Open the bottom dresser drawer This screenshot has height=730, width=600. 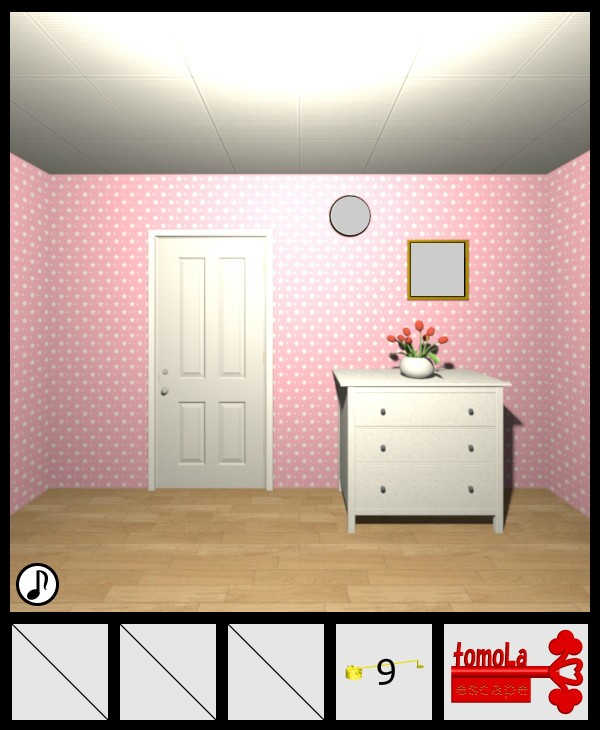[424, 487]
